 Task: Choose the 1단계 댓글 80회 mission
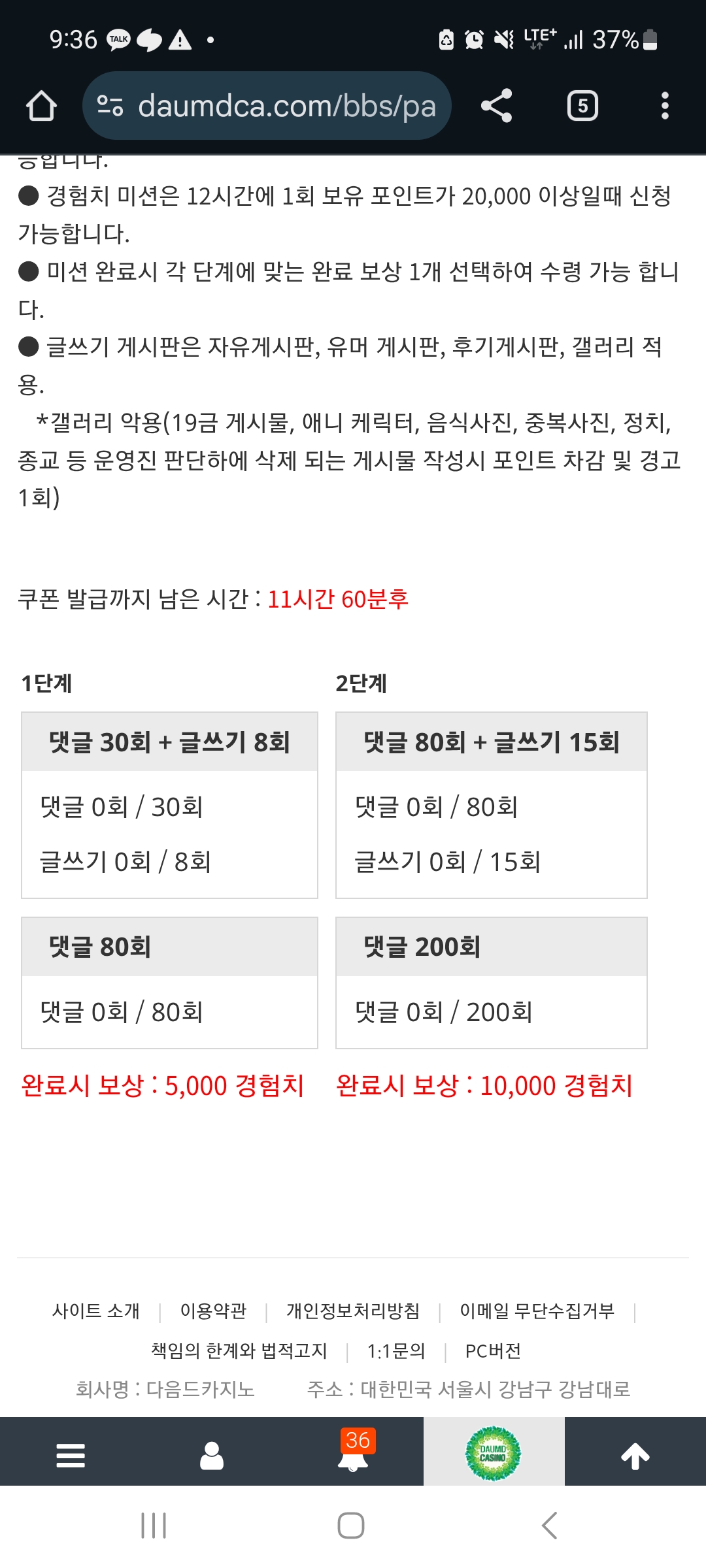pyautogui.click(x=169, y=947)
